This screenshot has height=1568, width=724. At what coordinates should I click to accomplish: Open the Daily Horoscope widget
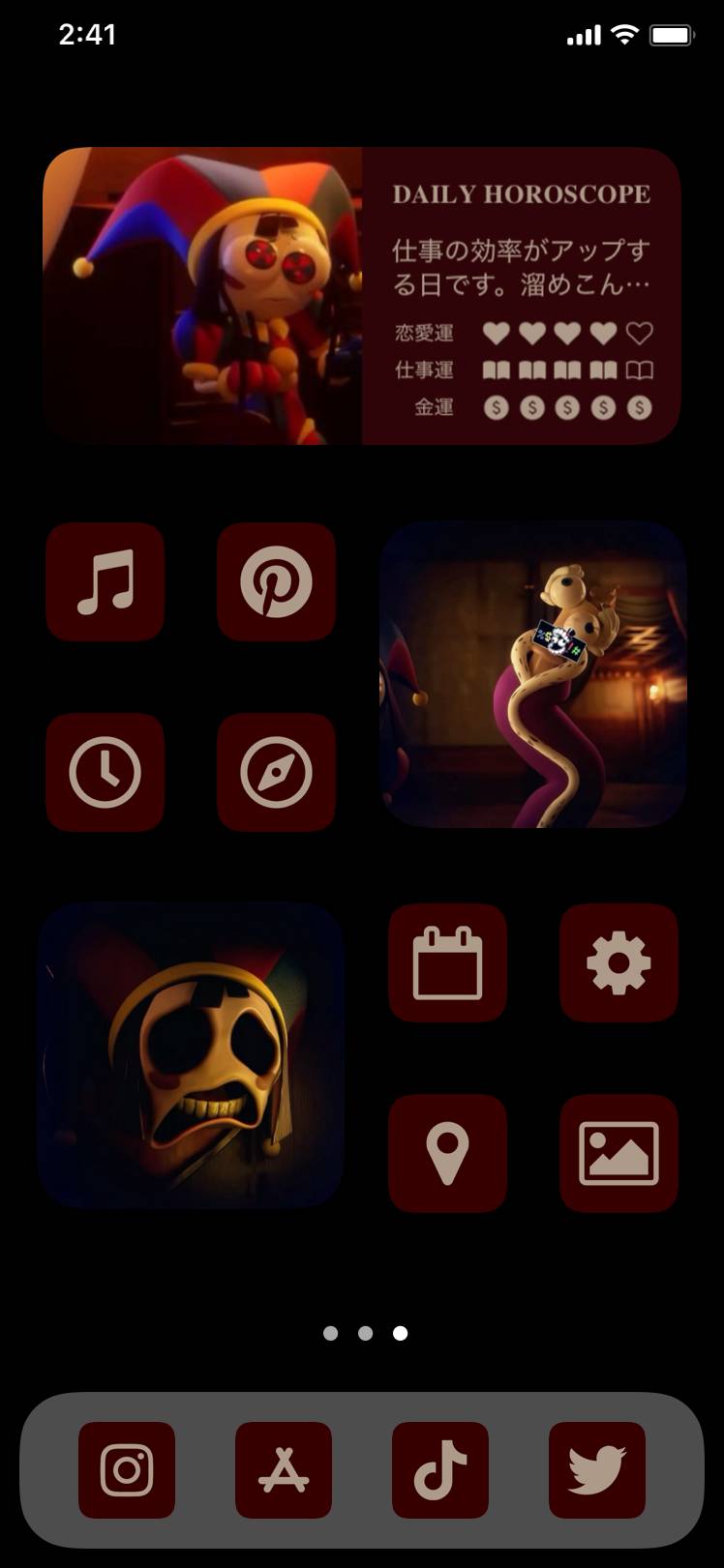pos(362,296)
